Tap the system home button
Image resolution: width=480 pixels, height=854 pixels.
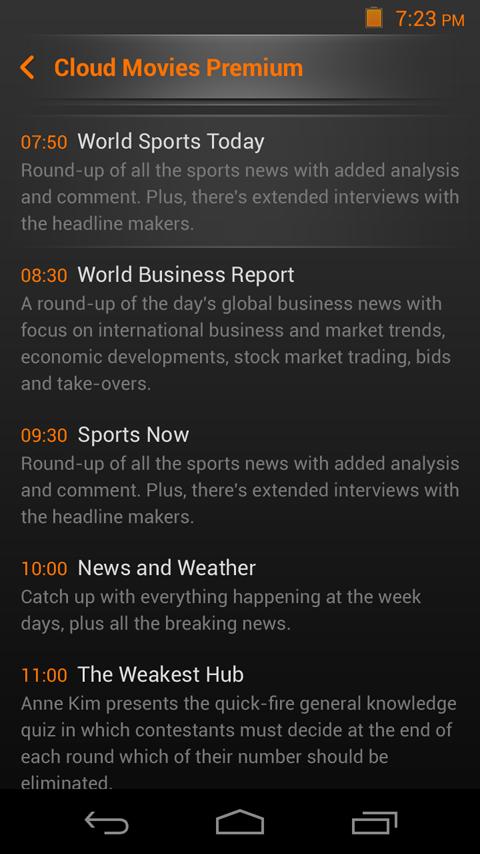240,822
